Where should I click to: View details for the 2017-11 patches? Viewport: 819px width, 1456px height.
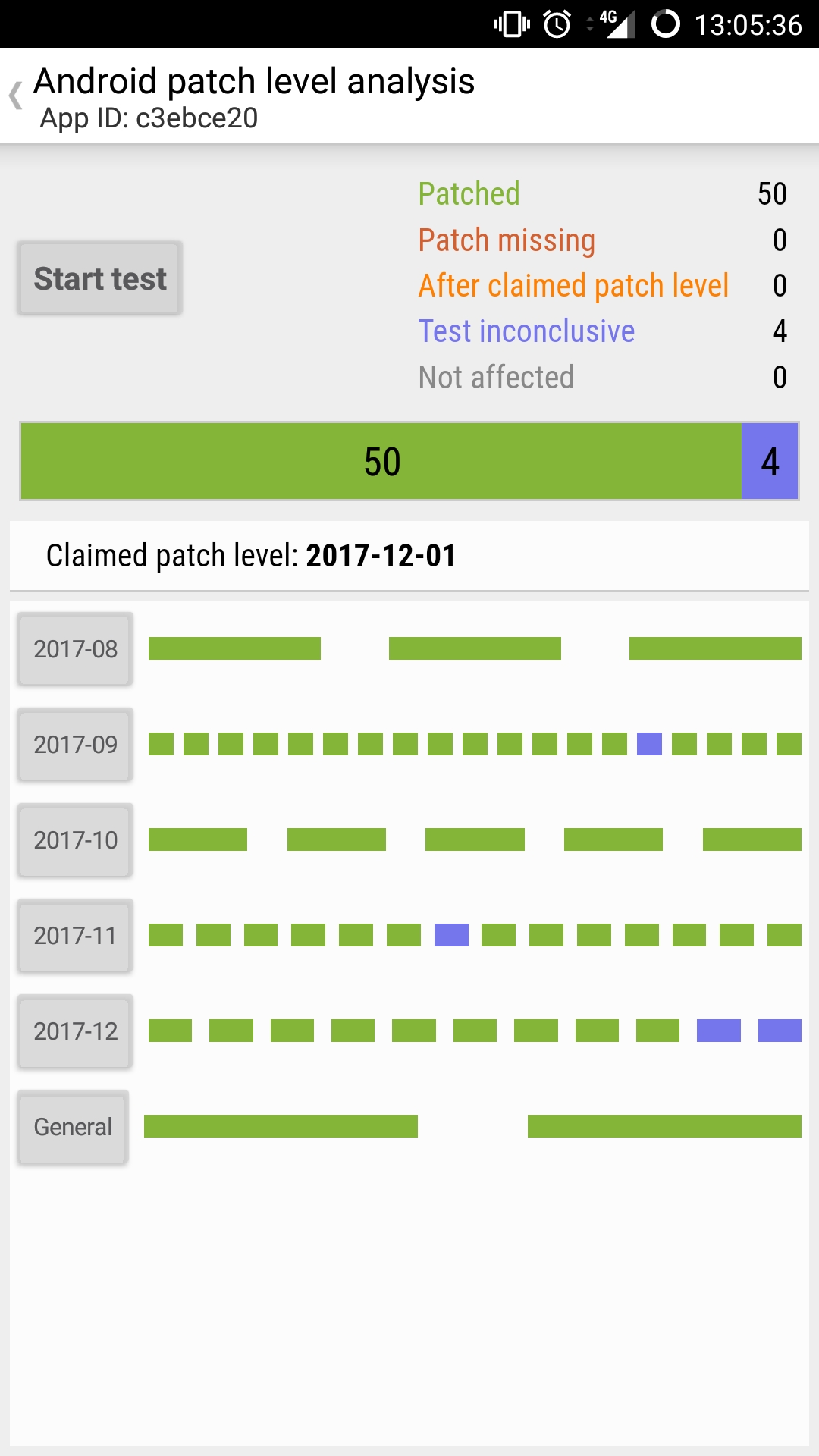[x=76, y=936]
